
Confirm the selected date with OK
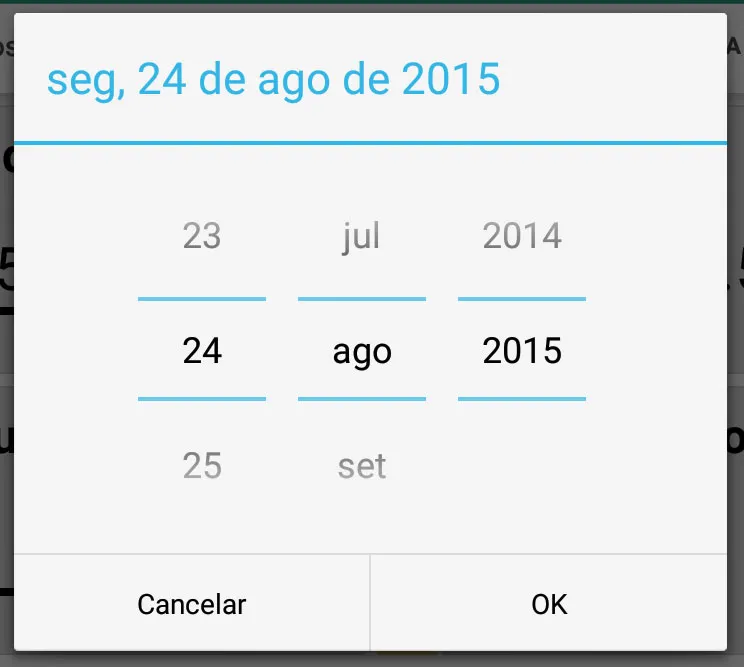[549, 604]
